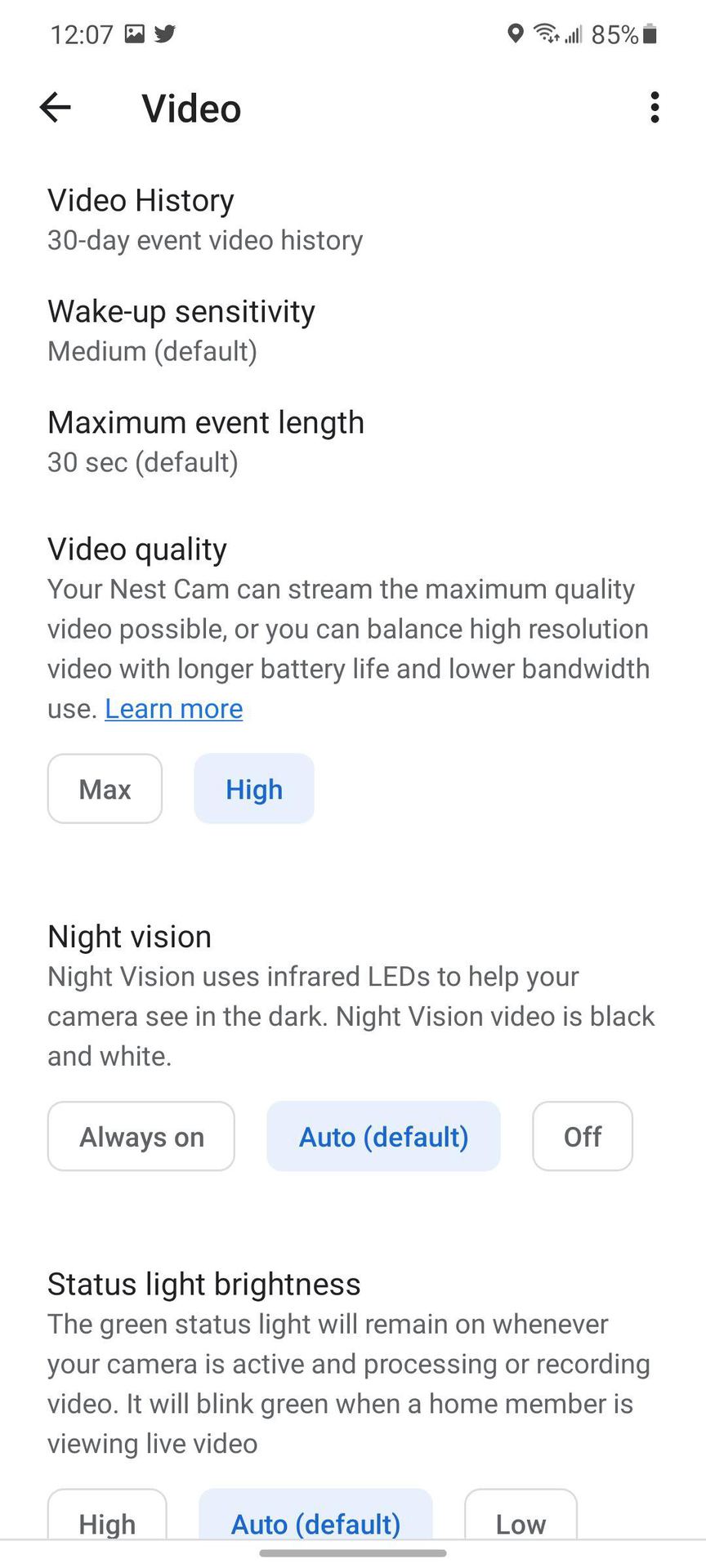
Task: Set status light brightness to High
Action: 107,1520
